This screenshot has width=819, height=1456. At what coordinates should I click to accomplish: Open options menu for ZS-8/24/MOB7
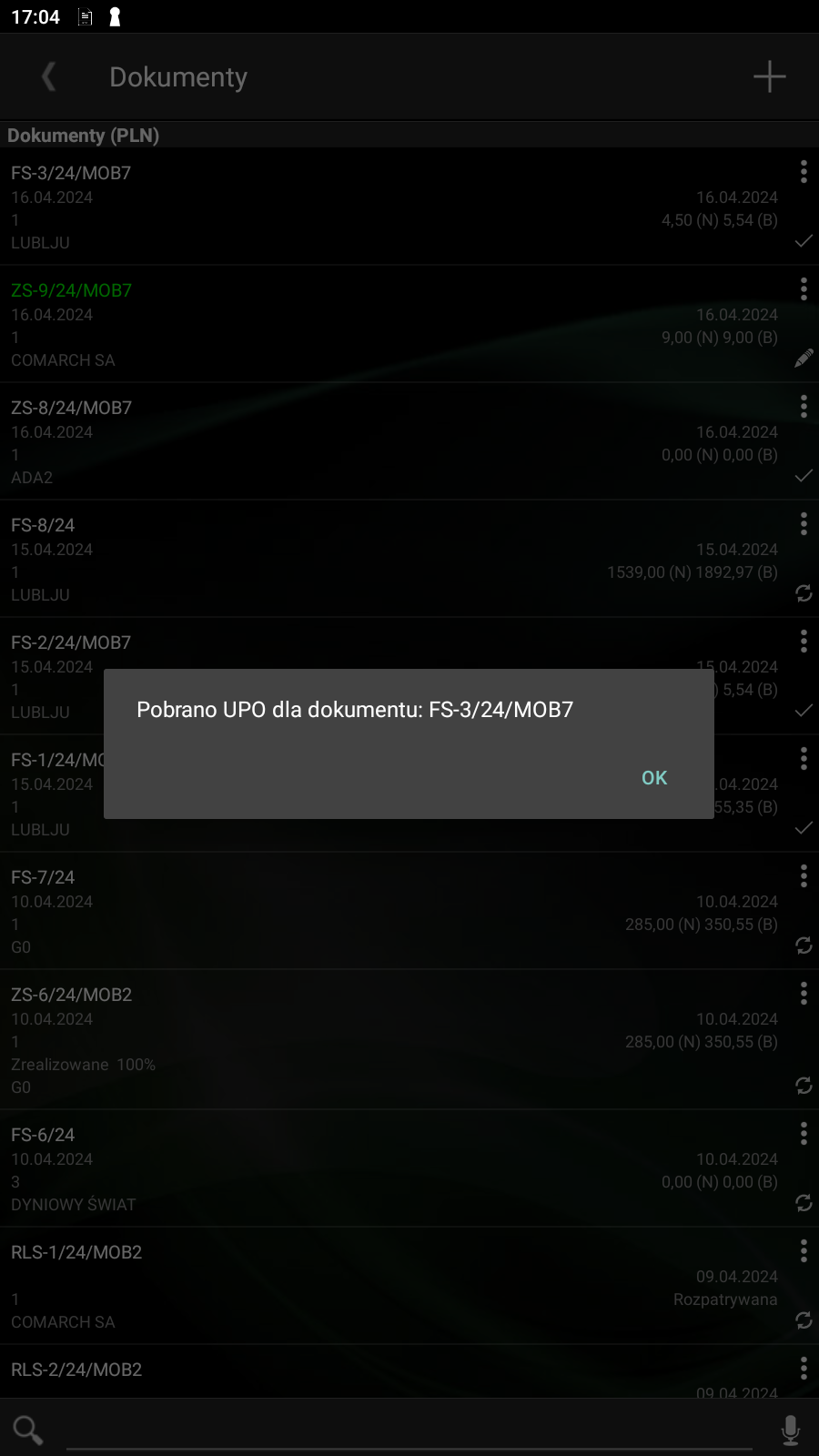803,407
